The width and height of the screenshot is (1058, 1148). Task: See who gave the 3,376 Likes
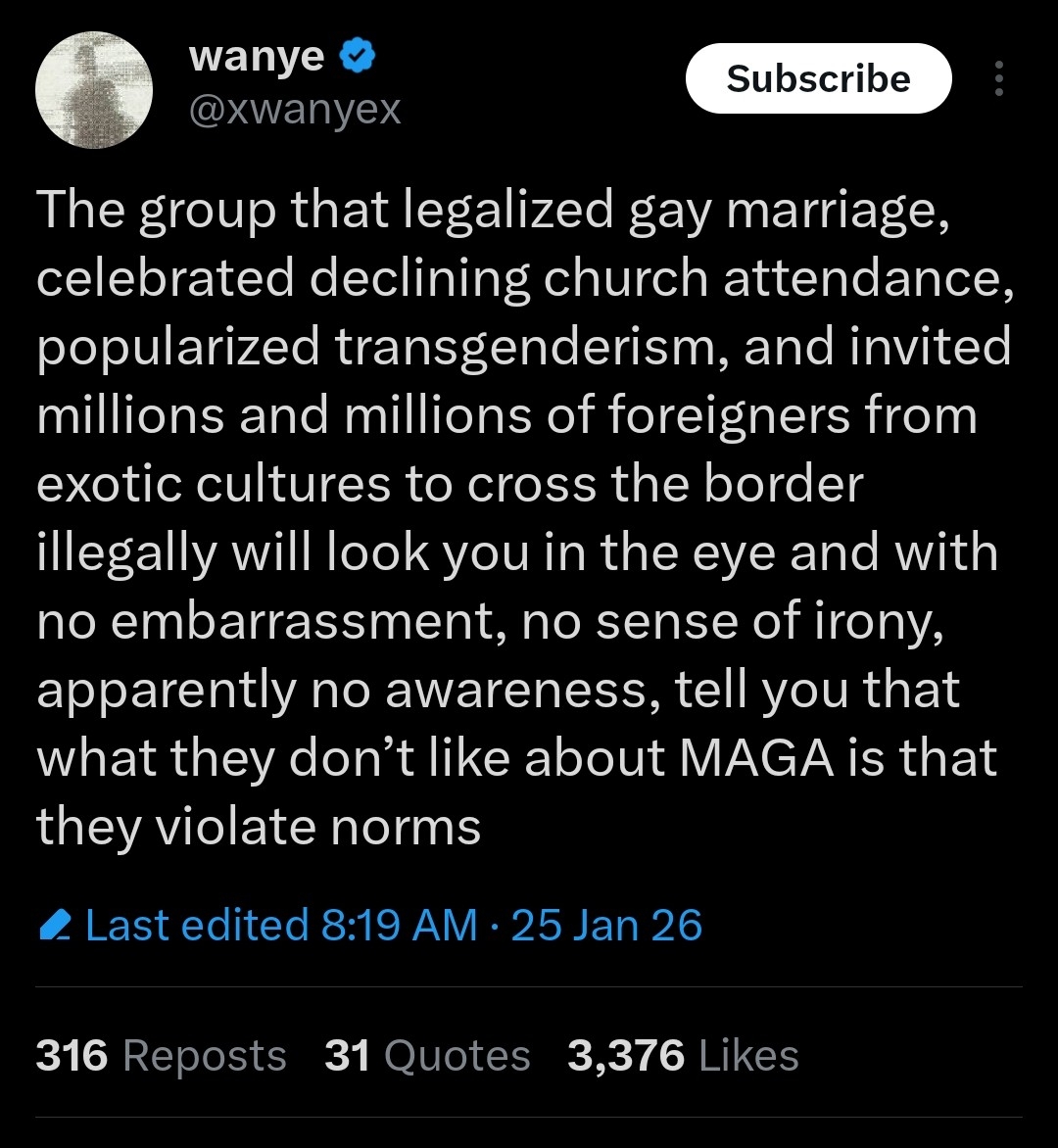pyautogui.click(x=683, y=1056)
